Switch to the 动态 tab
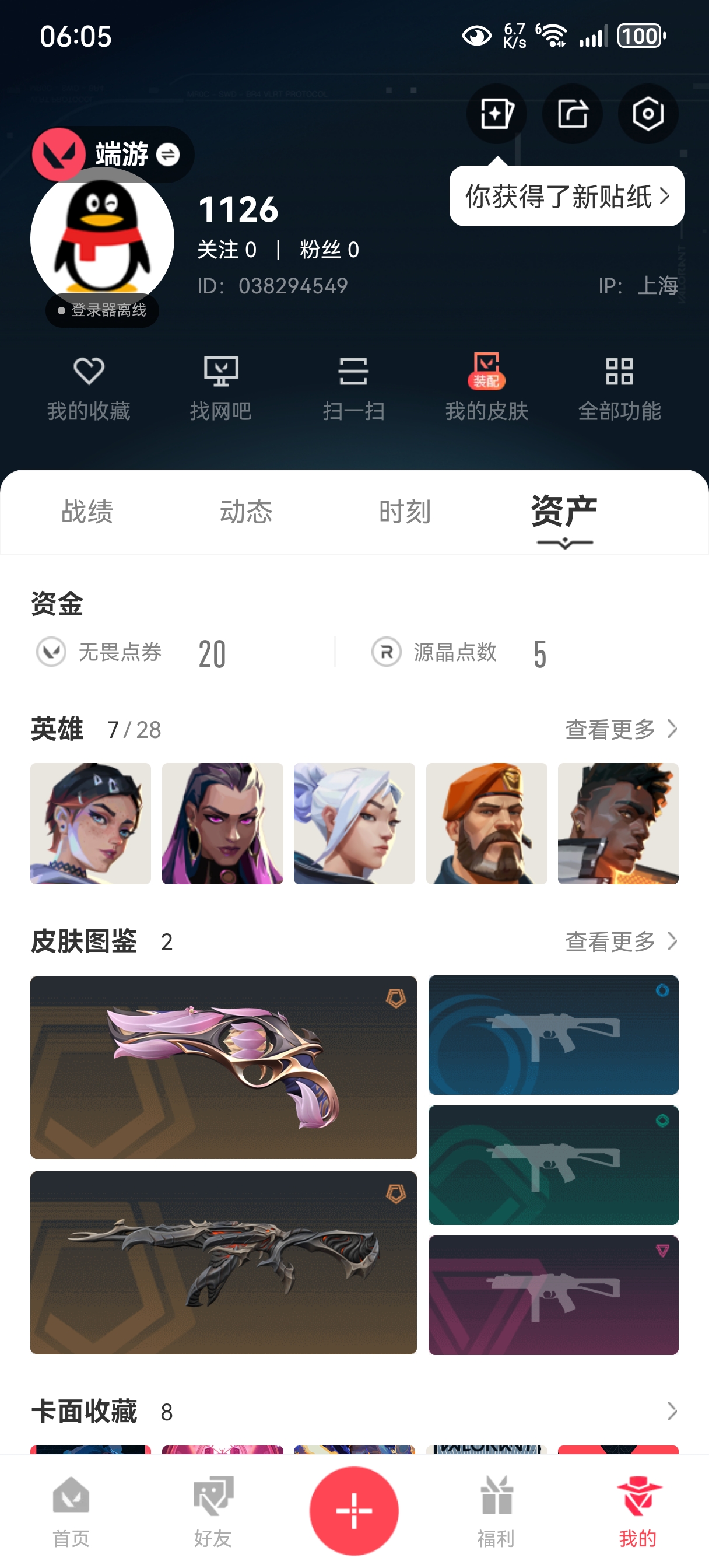Screen dimensions: 709x1568 (x=246, y=512)
